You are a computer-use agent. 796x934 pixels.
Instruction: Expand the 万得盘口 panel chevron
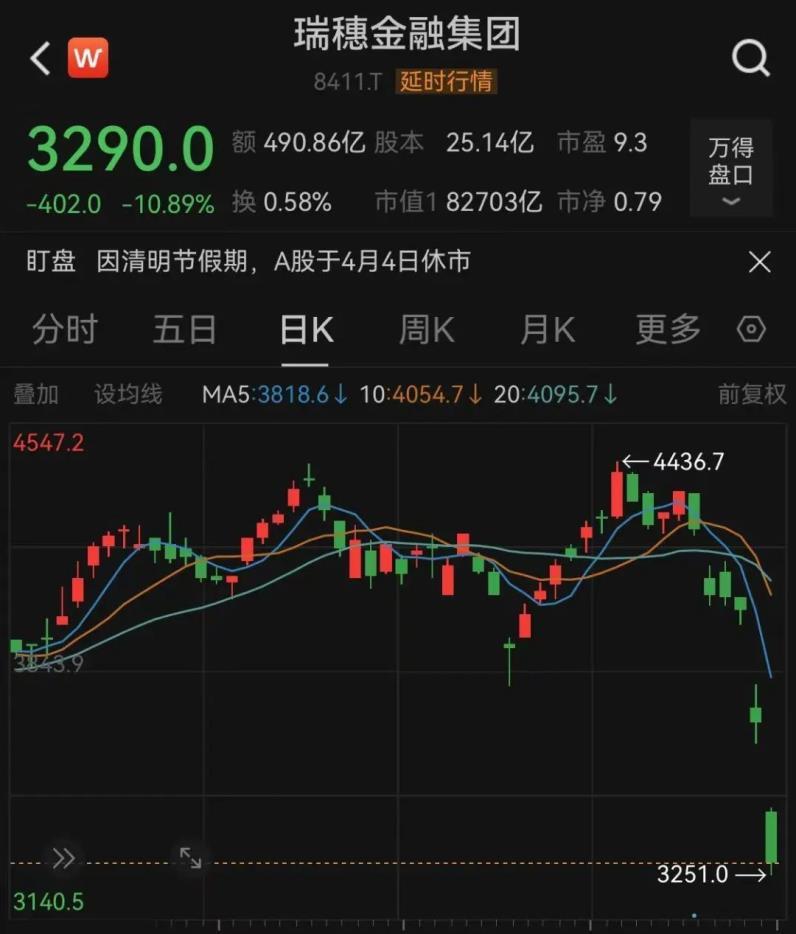pyautogui.click(x=730, y=202)
